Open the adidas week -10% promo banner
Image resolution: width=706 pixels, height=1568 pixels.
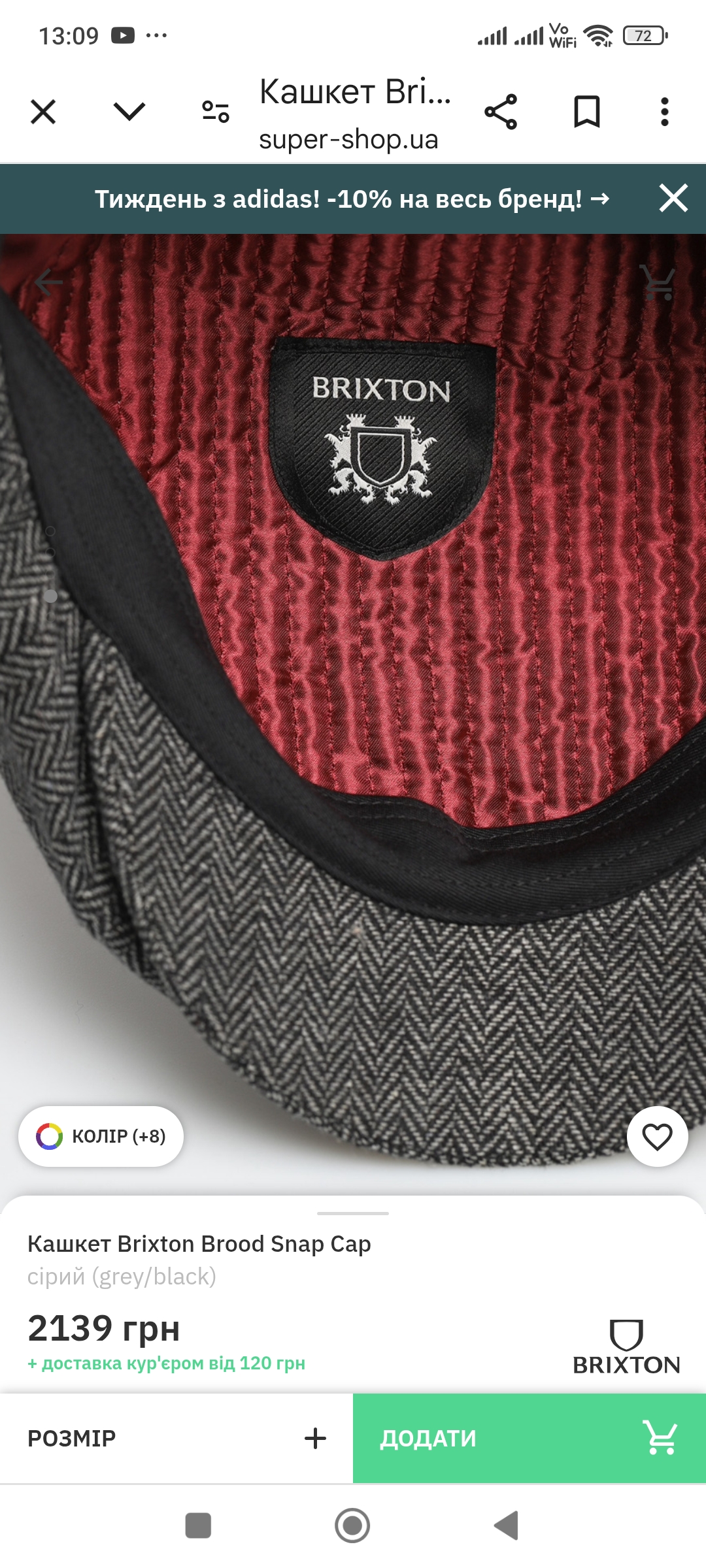352,199
